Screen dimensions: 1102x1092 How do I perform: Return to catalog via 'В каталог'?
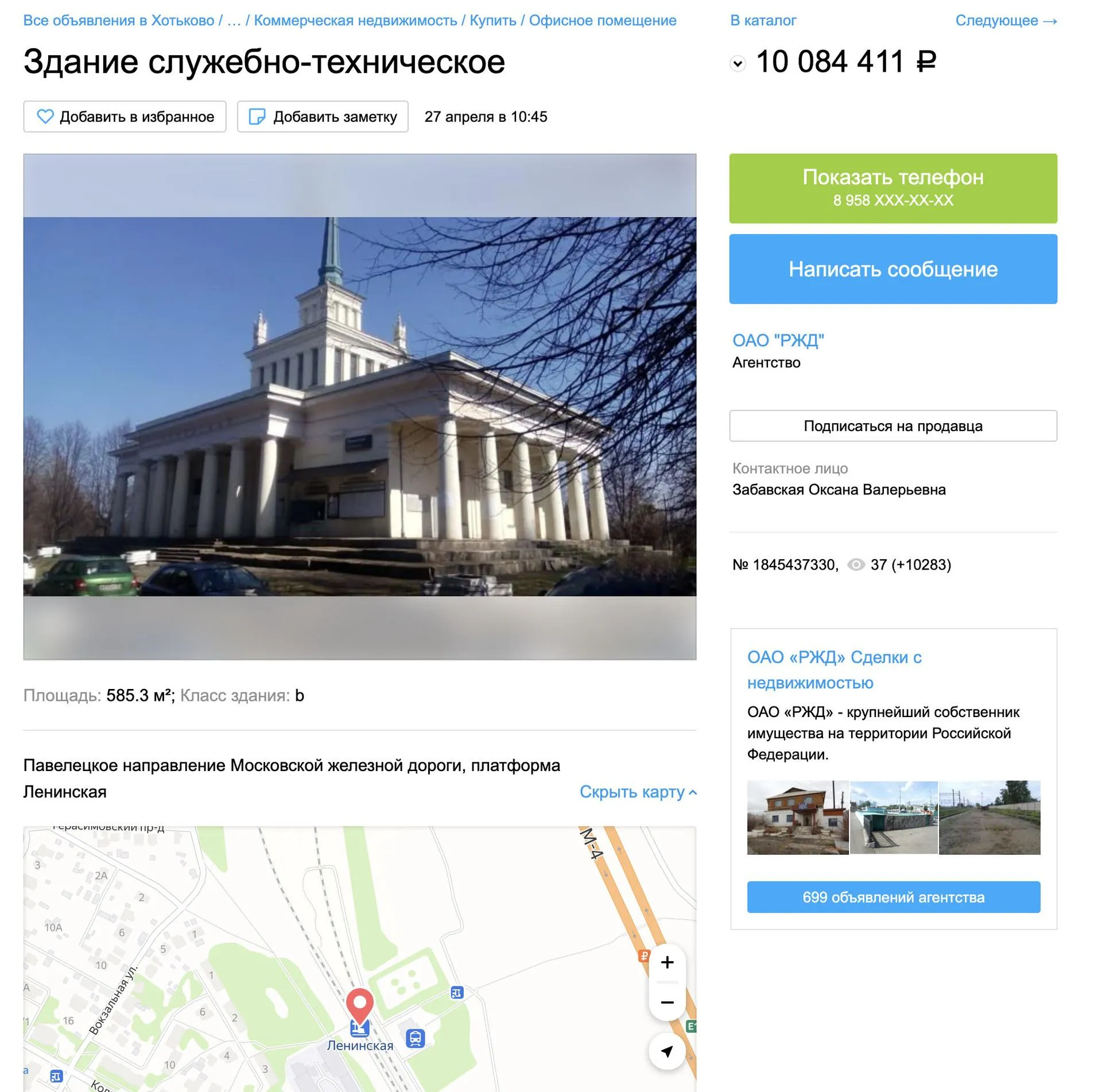[763, 21]
